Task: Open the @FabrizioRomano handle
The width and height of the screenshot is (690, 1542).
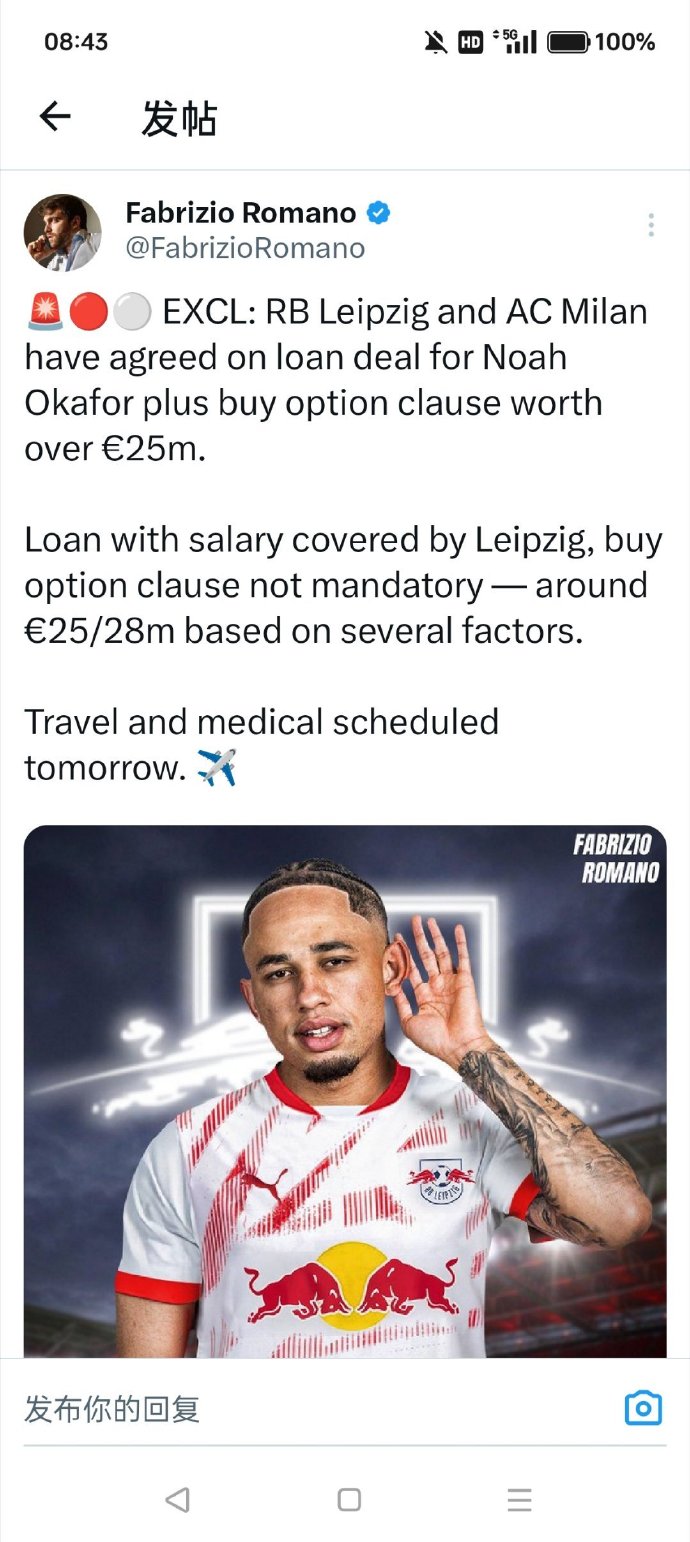Action: [x=245, y=248]
